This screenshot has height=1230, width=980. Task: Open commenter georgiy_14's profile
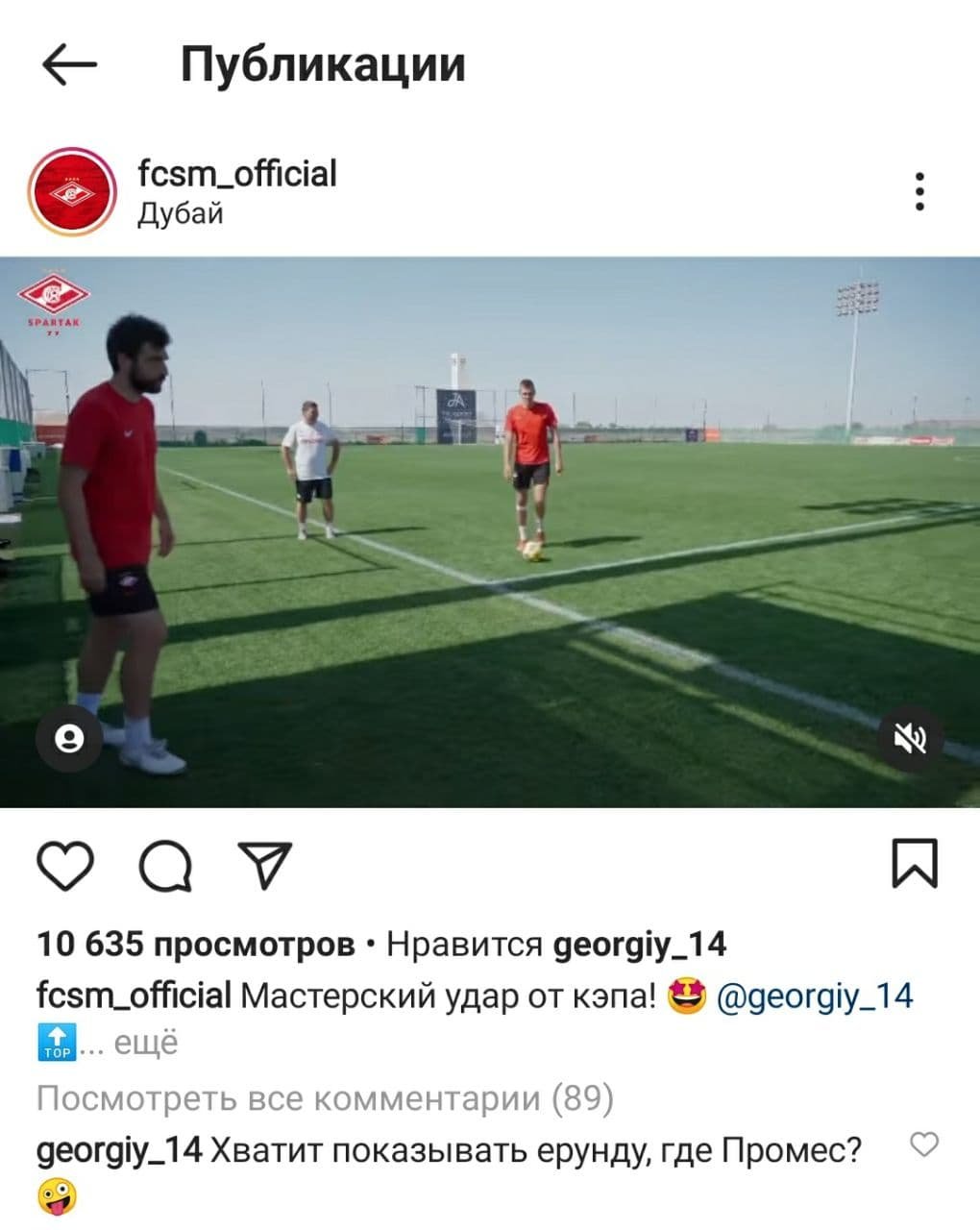119,1149
